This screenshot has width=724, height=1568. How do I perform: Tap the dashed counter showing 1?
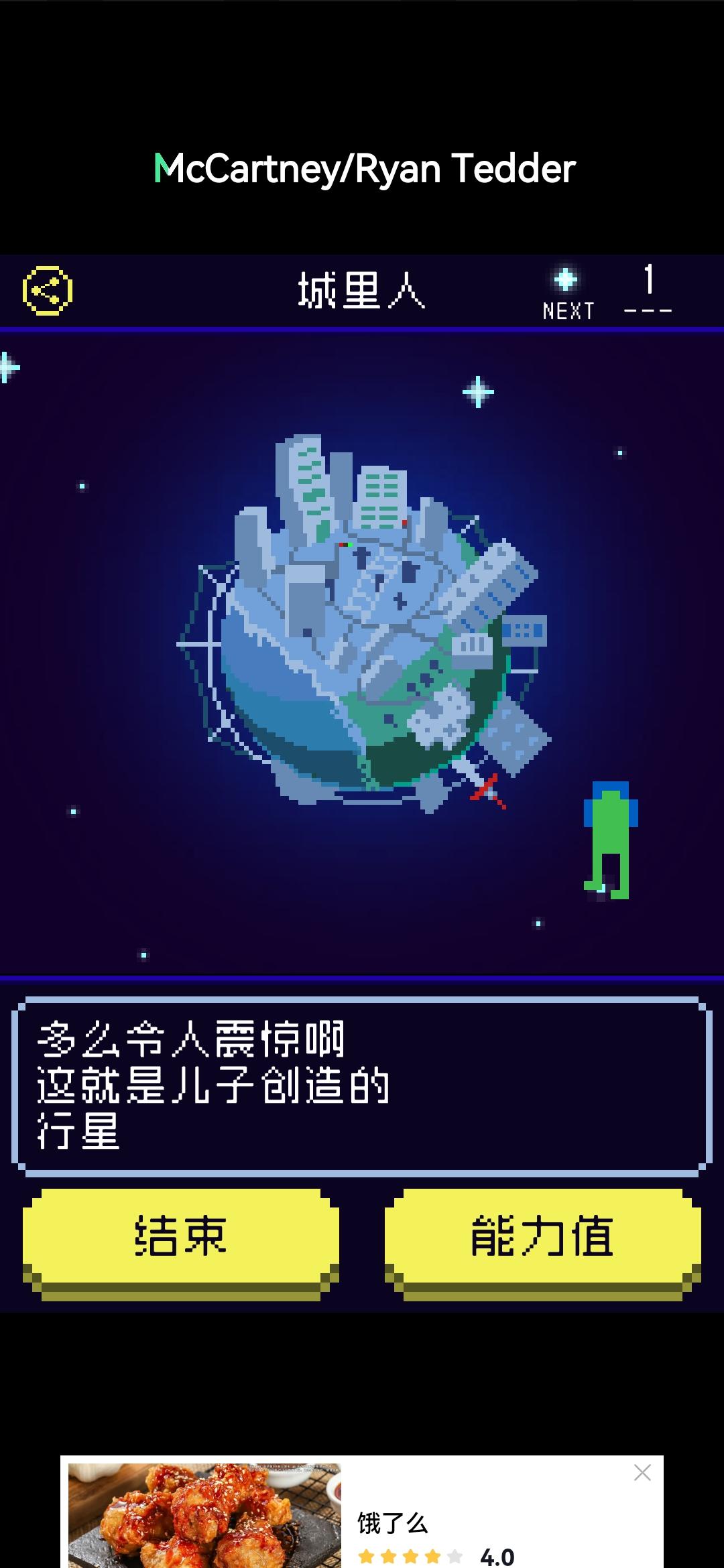(x=648, y=291)
